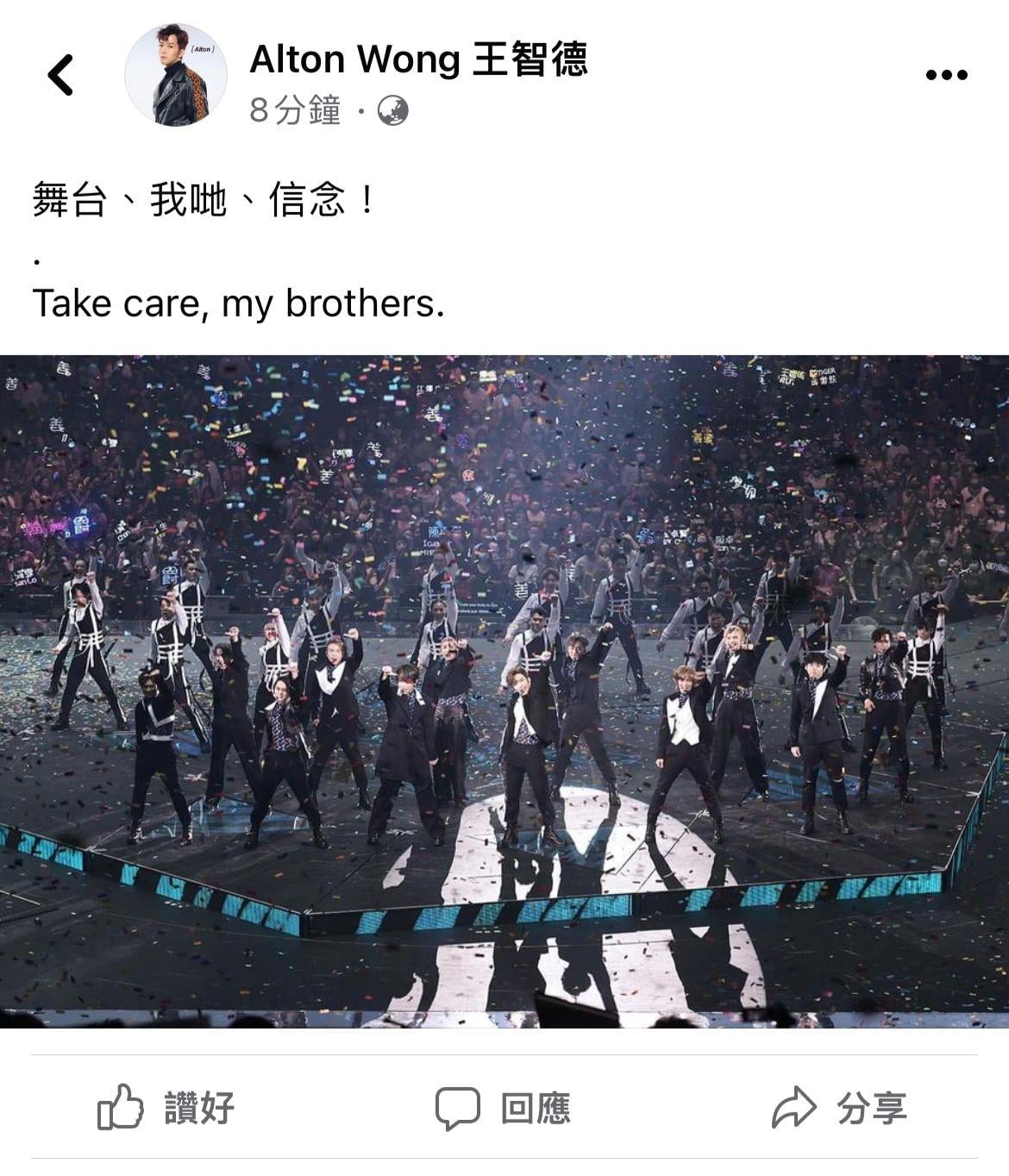Go back with the top-left arrow
The width and height of the screenshot is (1009, 1176).
(60, 75)
